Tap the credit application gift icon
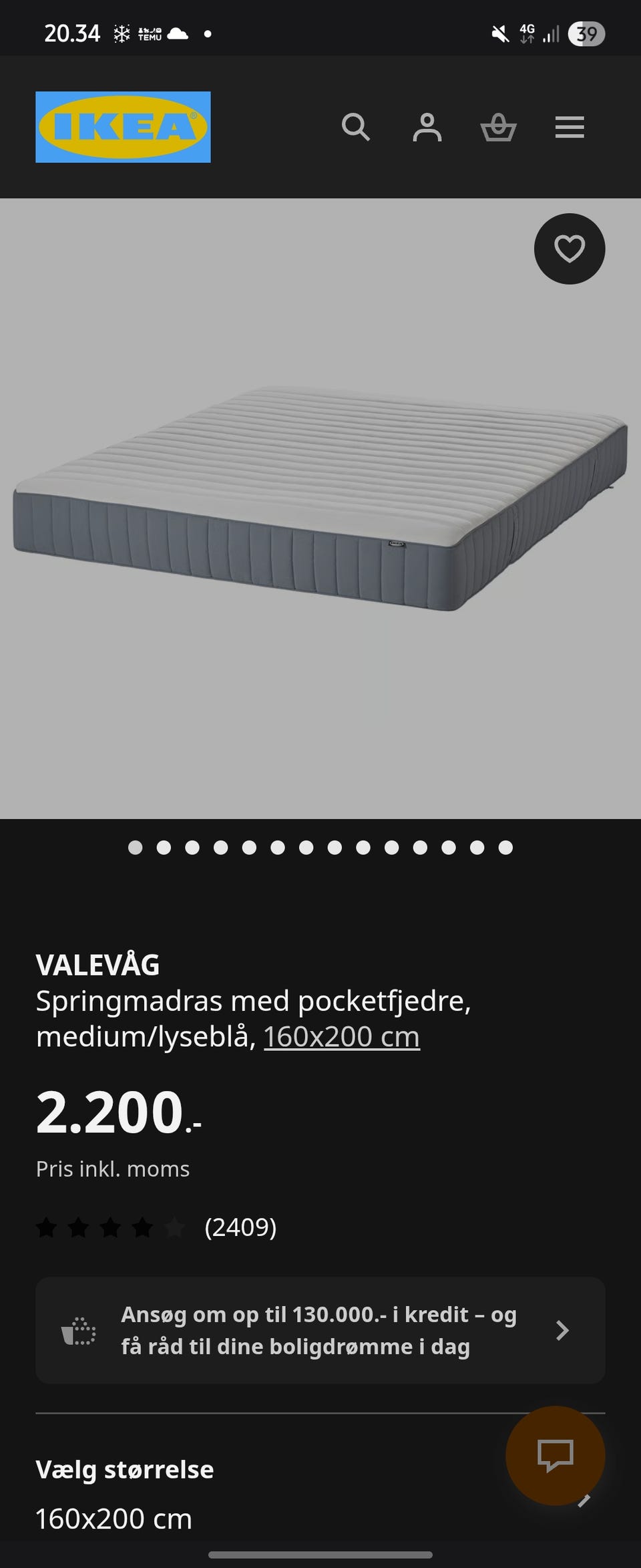This screenshot has height=1568, width=641. pyautogui.click(x=79, y=1330)
